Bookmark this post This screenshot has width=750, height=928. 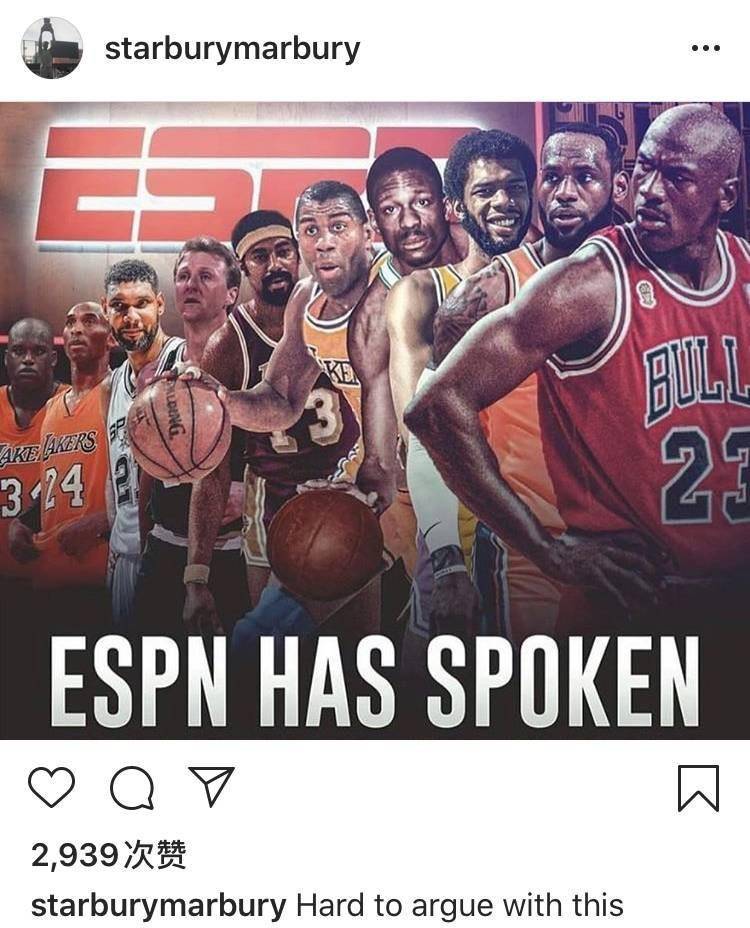[698, 788]
